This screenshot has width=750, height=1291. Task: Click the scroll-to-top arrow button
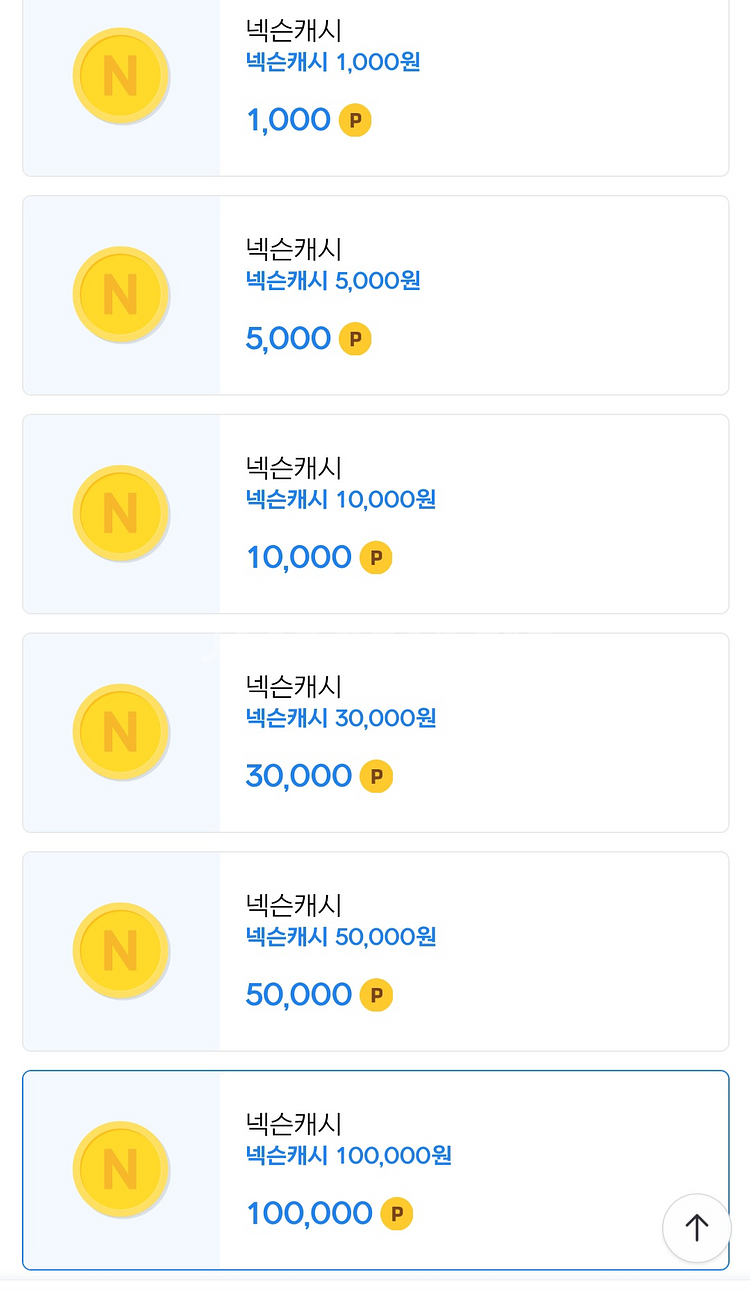point(696,1228)
